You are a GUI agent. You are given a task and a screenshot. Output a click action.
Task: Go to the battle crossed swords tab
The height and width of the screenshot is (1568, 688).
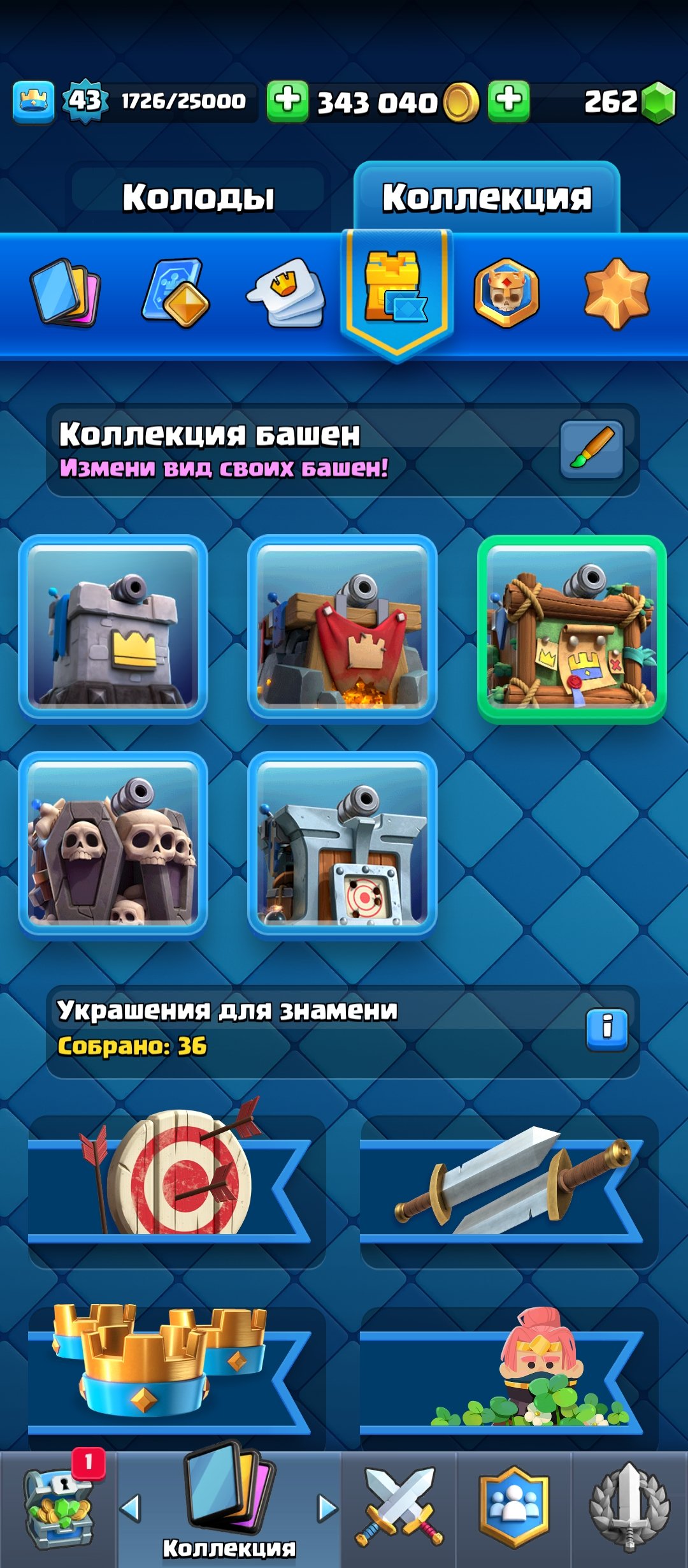[399, 1509]
